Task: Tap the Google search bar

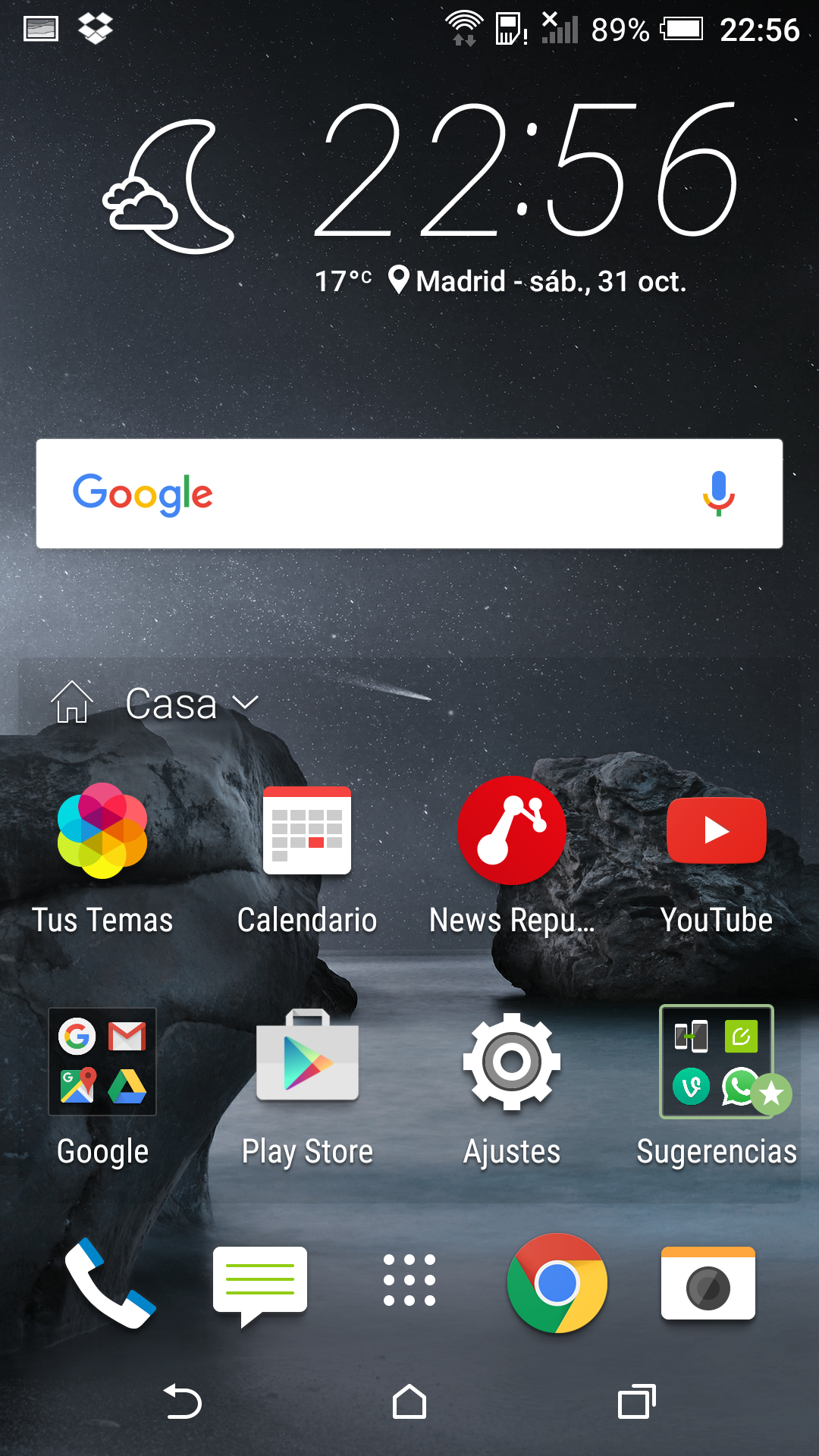Action: 379,494
